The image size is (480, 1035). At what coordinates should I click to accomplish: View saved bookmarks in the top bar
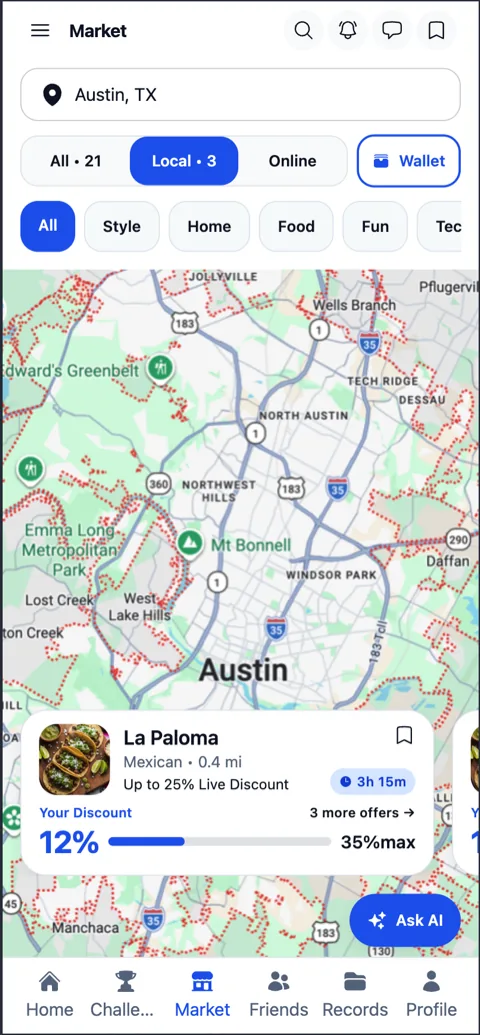click(x=436, y=31)
